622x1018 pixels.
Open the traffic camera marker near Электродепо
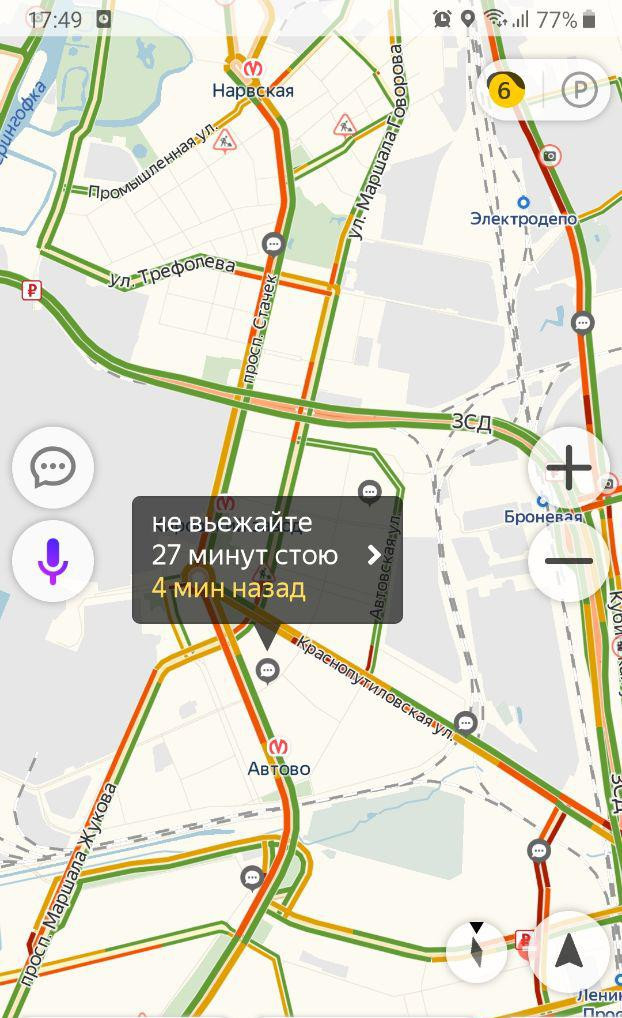tap(549, 155)
